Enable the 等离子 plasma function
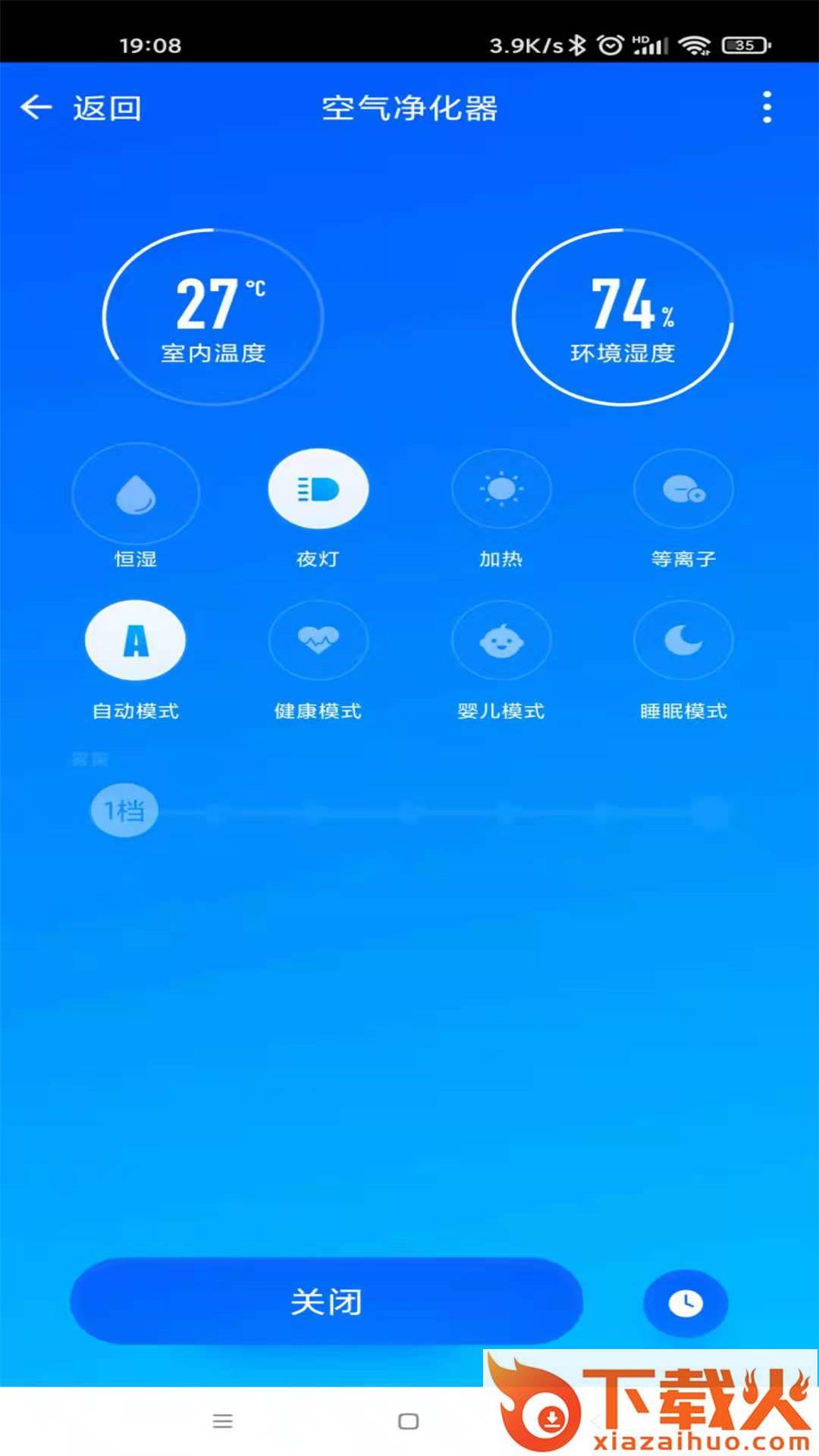The width and height of the screenshot is (819, 1456). [x=683, y=490]
